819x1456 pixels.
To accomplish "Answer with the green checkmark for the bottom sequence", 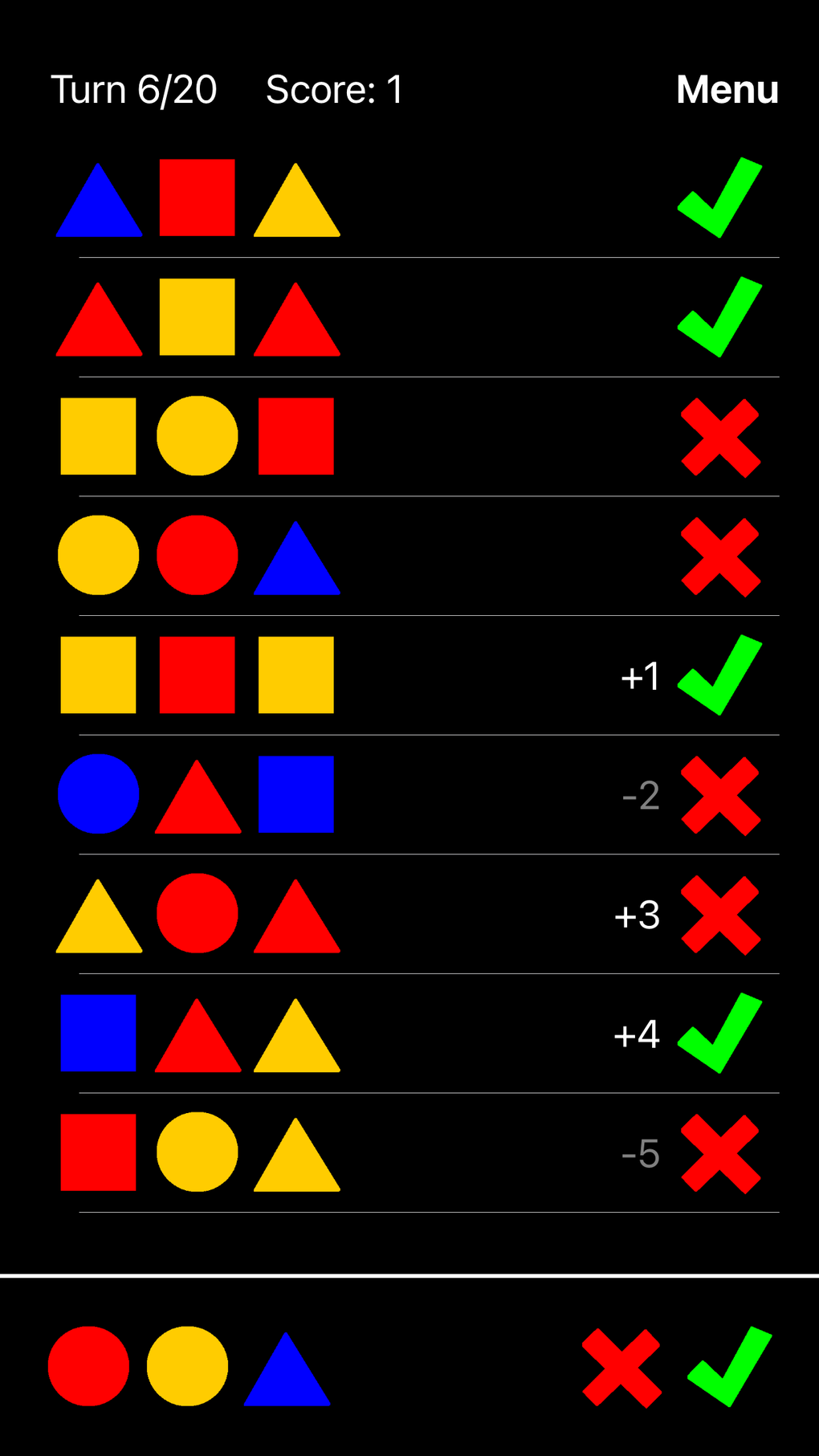I will point(729,1366).
